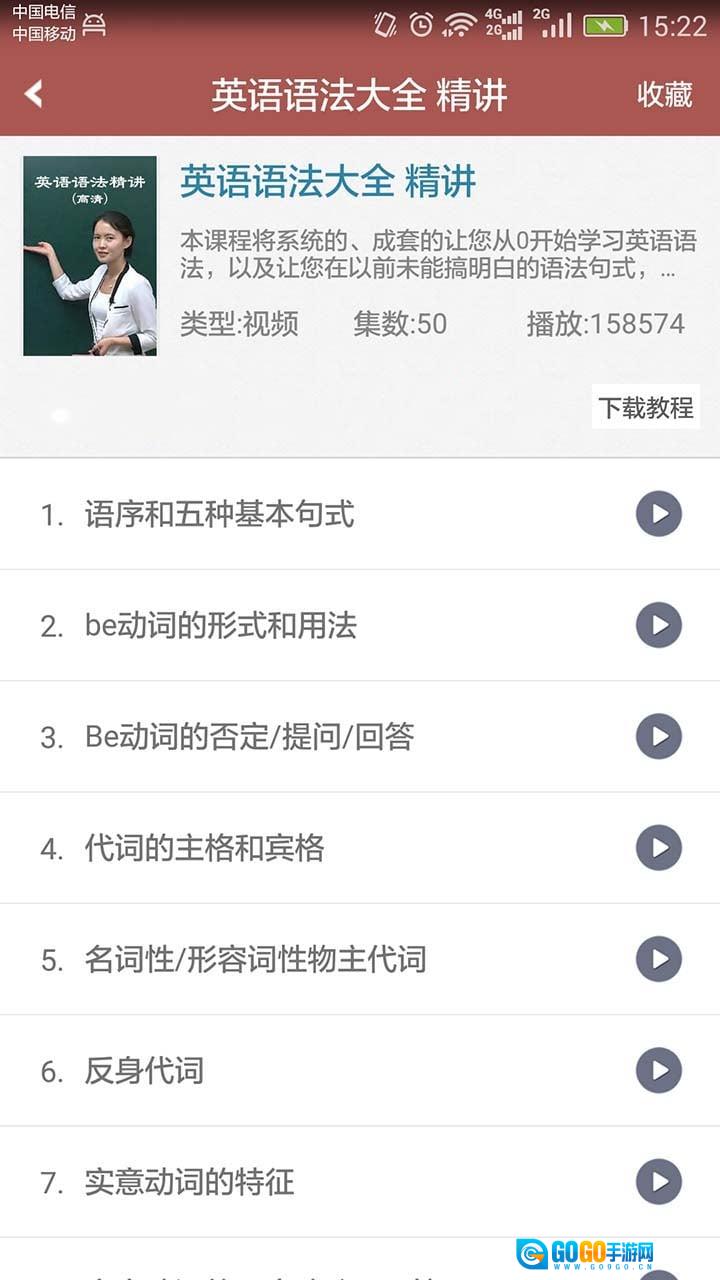Tap the 下载教程 button
This screenshot has width=720, height=1280.
pos(645,407)
